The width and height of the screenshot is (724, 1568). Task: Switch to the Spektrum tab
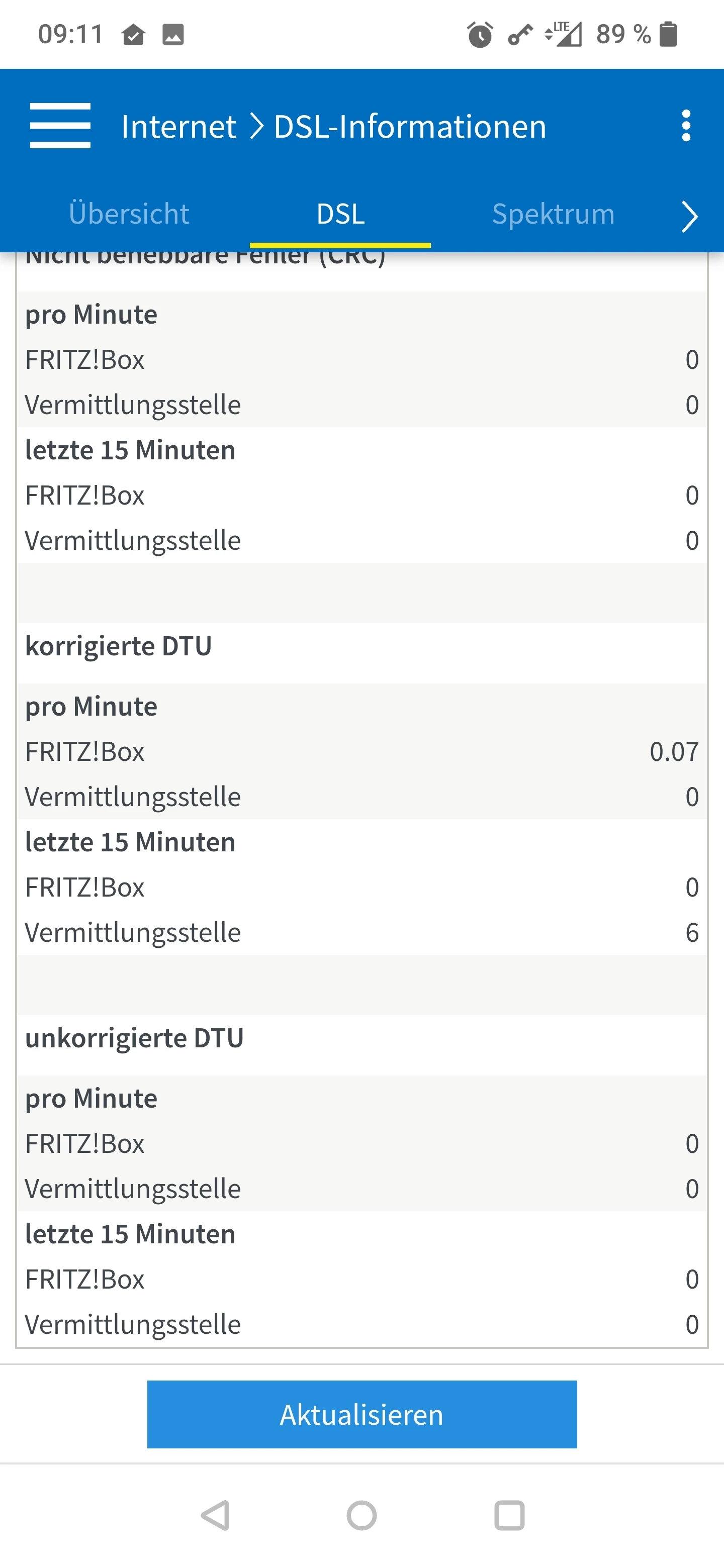[553, 214]
